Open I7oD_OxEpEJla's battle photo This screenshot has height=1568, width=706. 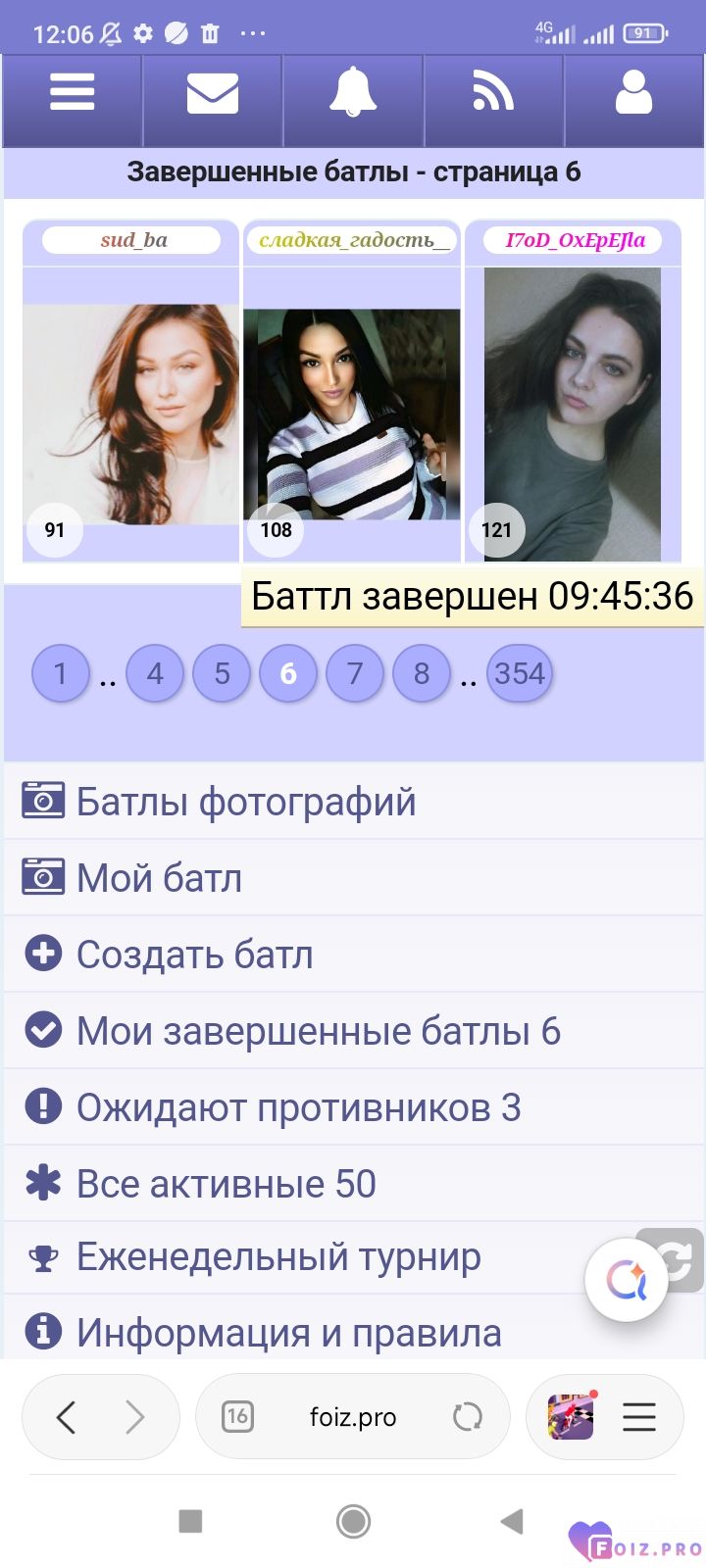pyautogui.click(x=573, y=414)
